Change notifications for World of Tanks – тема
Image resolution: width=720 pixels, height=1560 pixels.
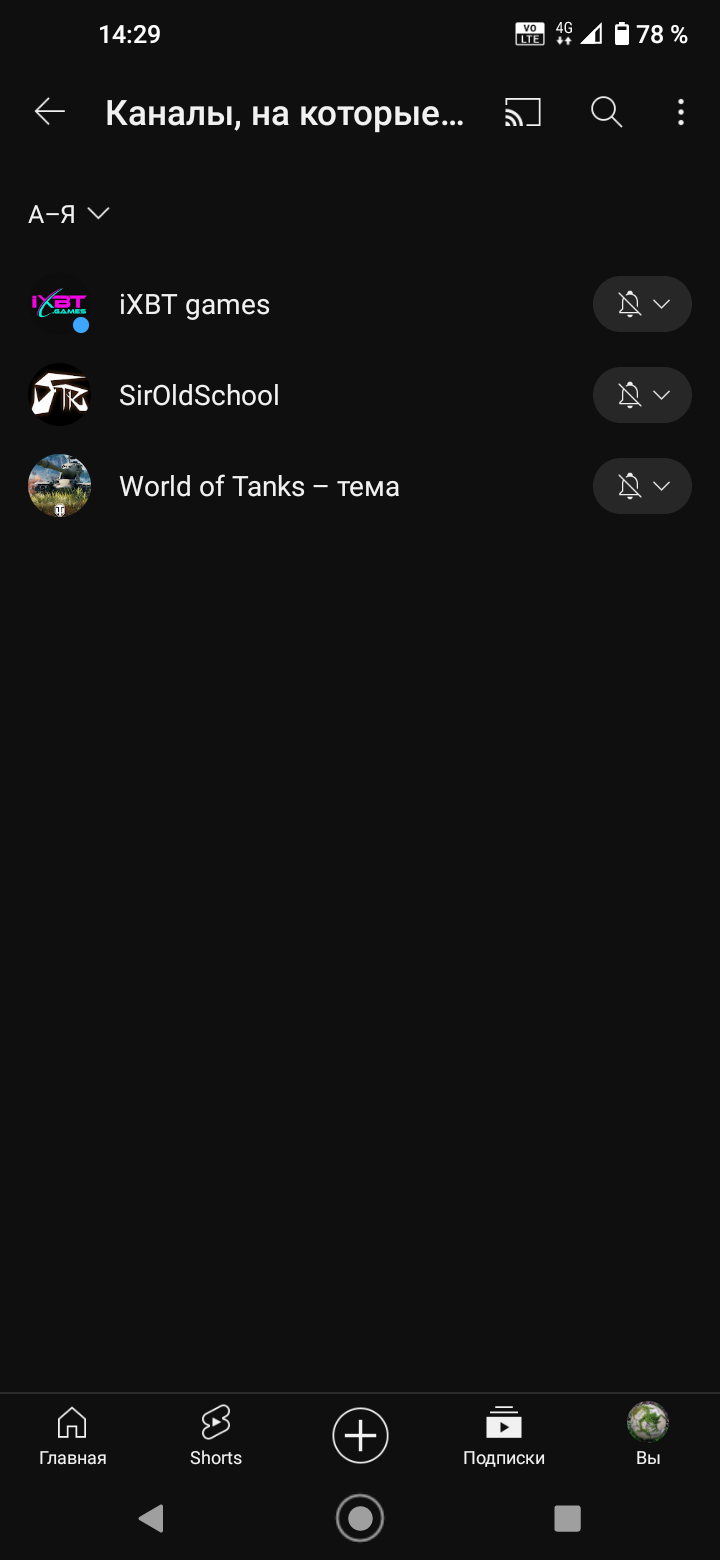(x=642, y=486)
